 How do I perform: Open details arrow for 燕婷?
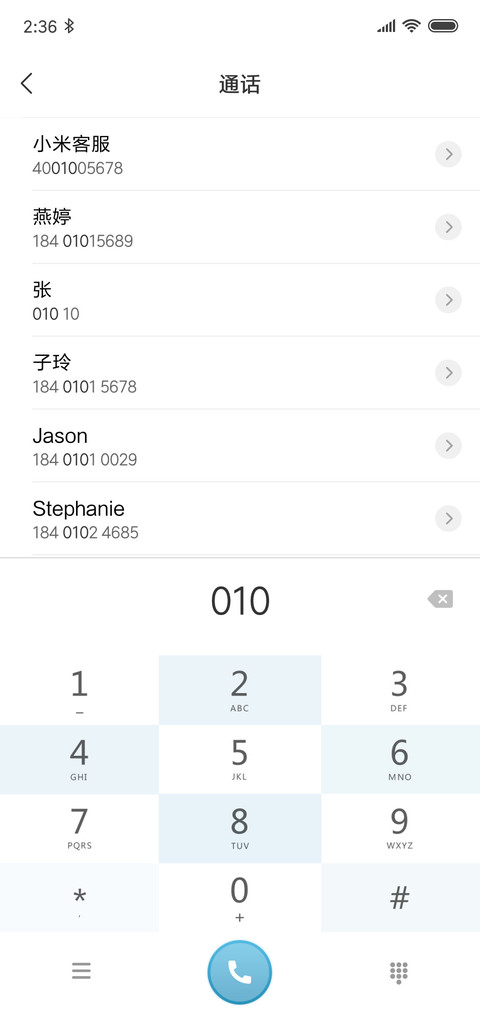448,227
